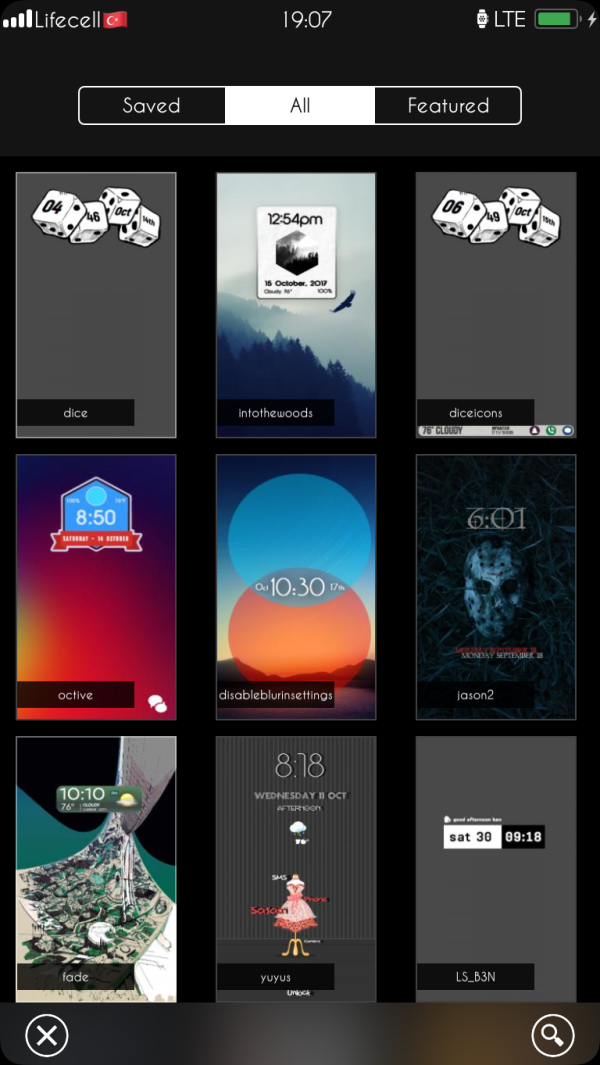Screen dimensions: 600x1065
Task: Switch to the Featured tab
Action: pyautogui.click(x=447, y=106)
